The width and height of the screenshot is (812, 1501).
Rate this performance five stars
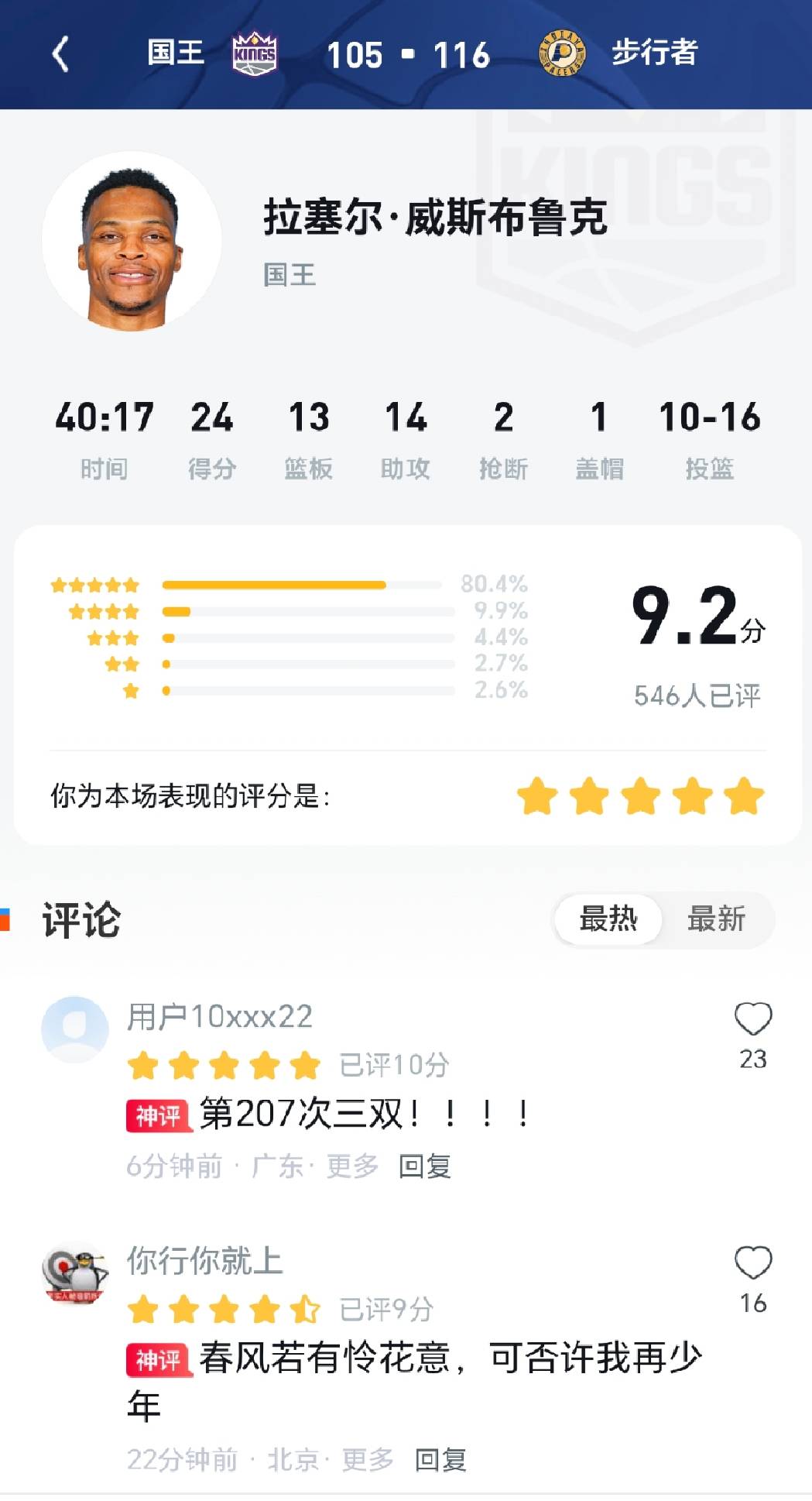tap(744, 796)
